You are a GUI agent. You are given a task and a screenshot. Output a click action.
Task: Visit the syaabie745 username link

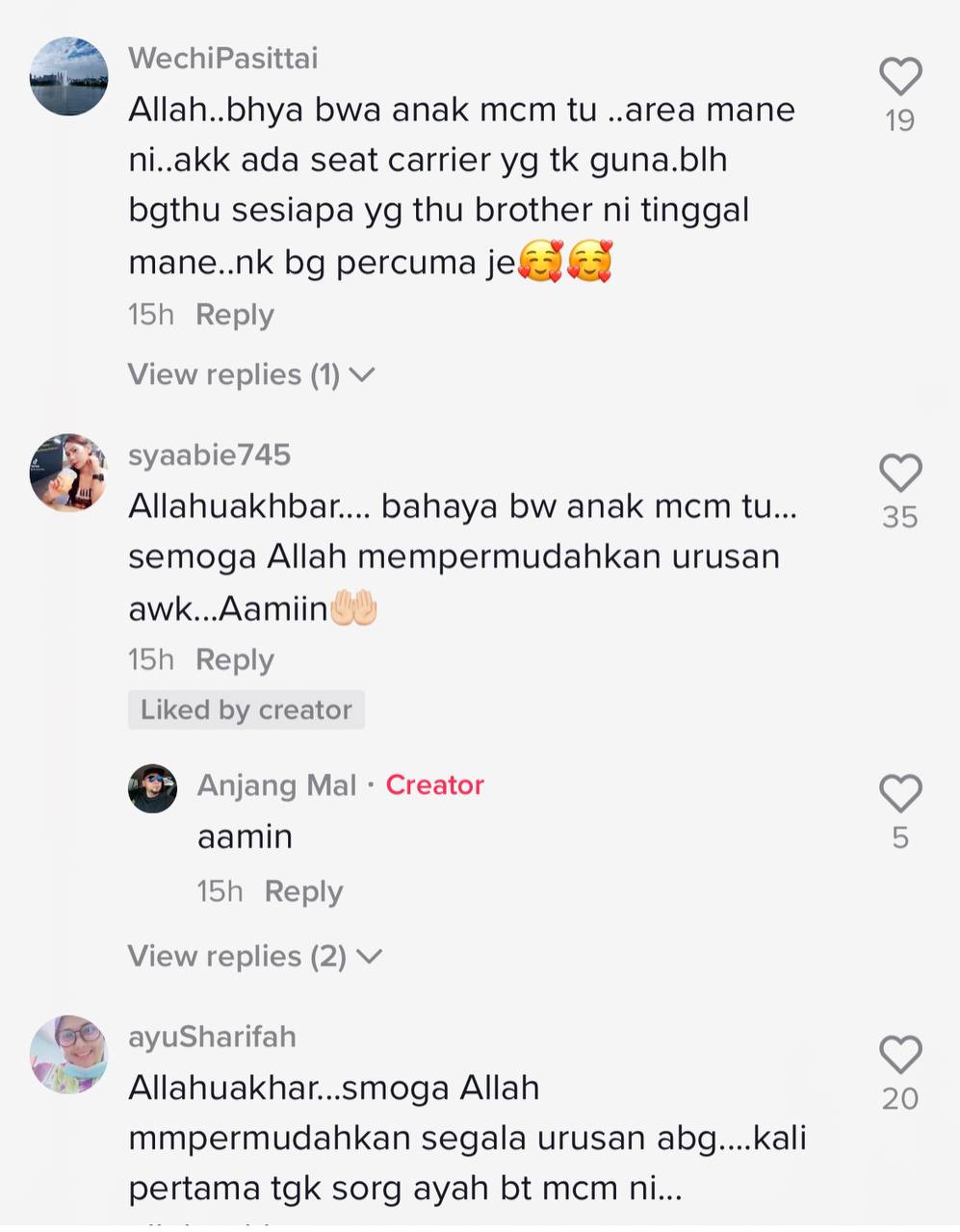pos(209,454)
